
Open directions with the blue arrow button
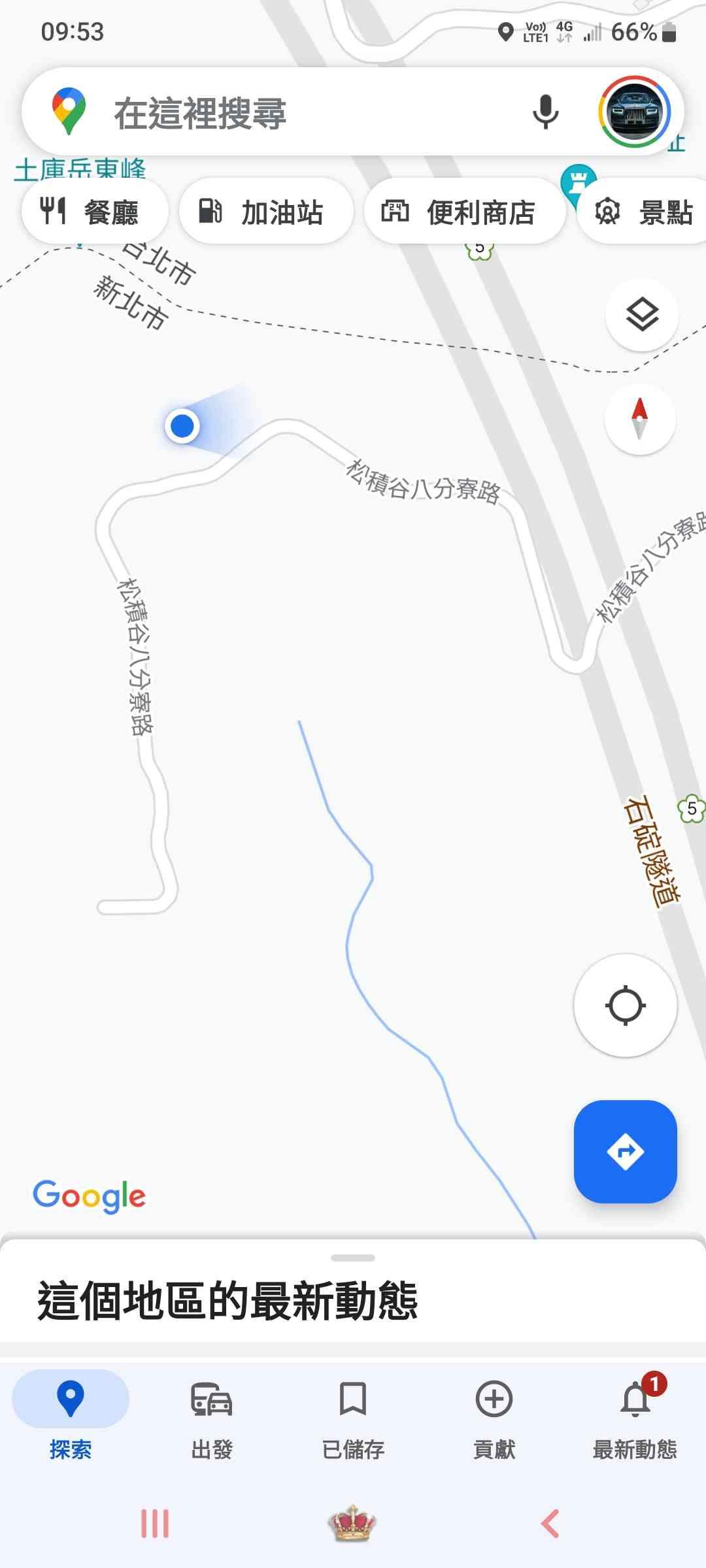625,1151
